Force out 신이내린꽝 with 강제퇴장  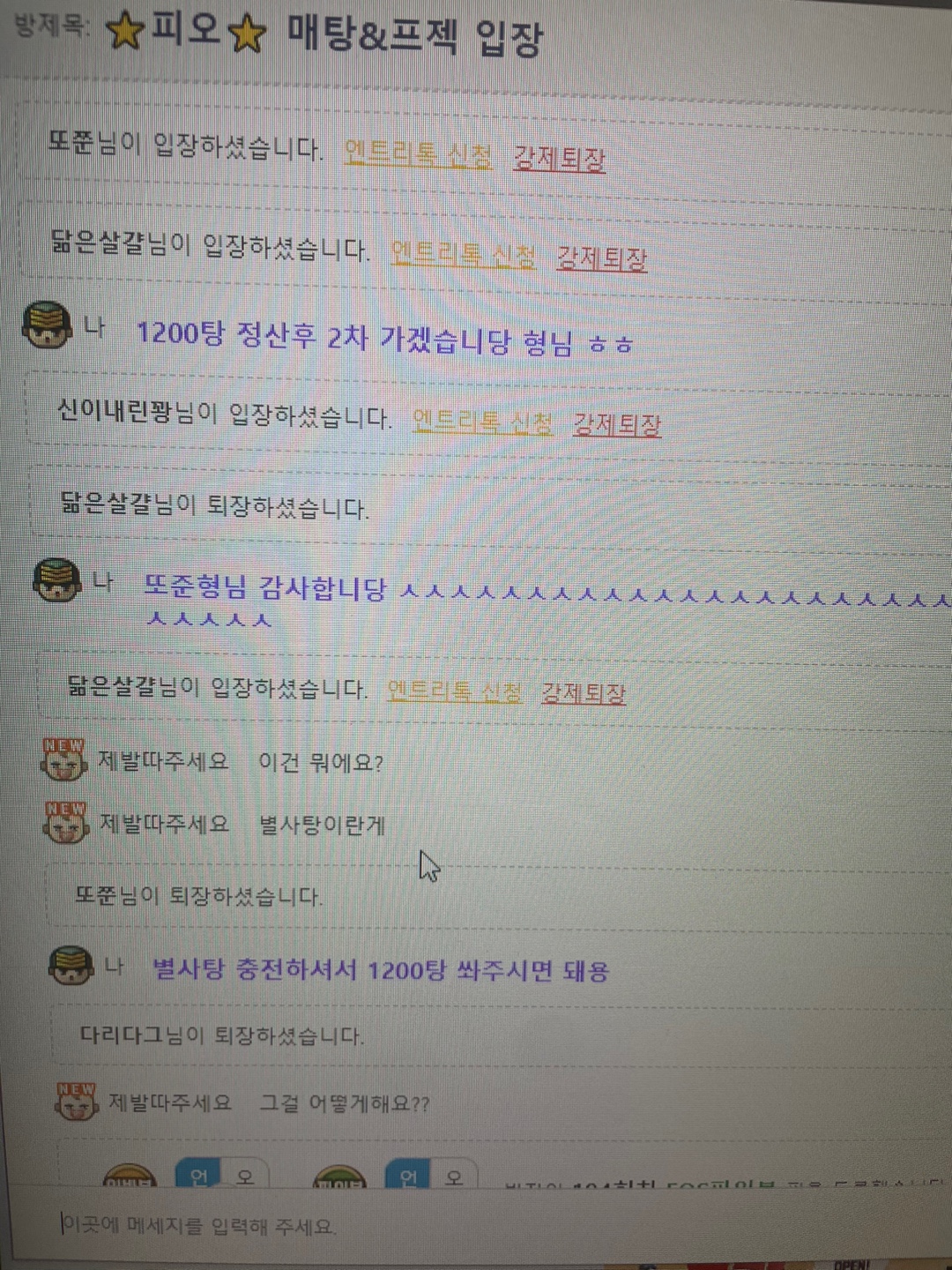click(x=616, y=424)
